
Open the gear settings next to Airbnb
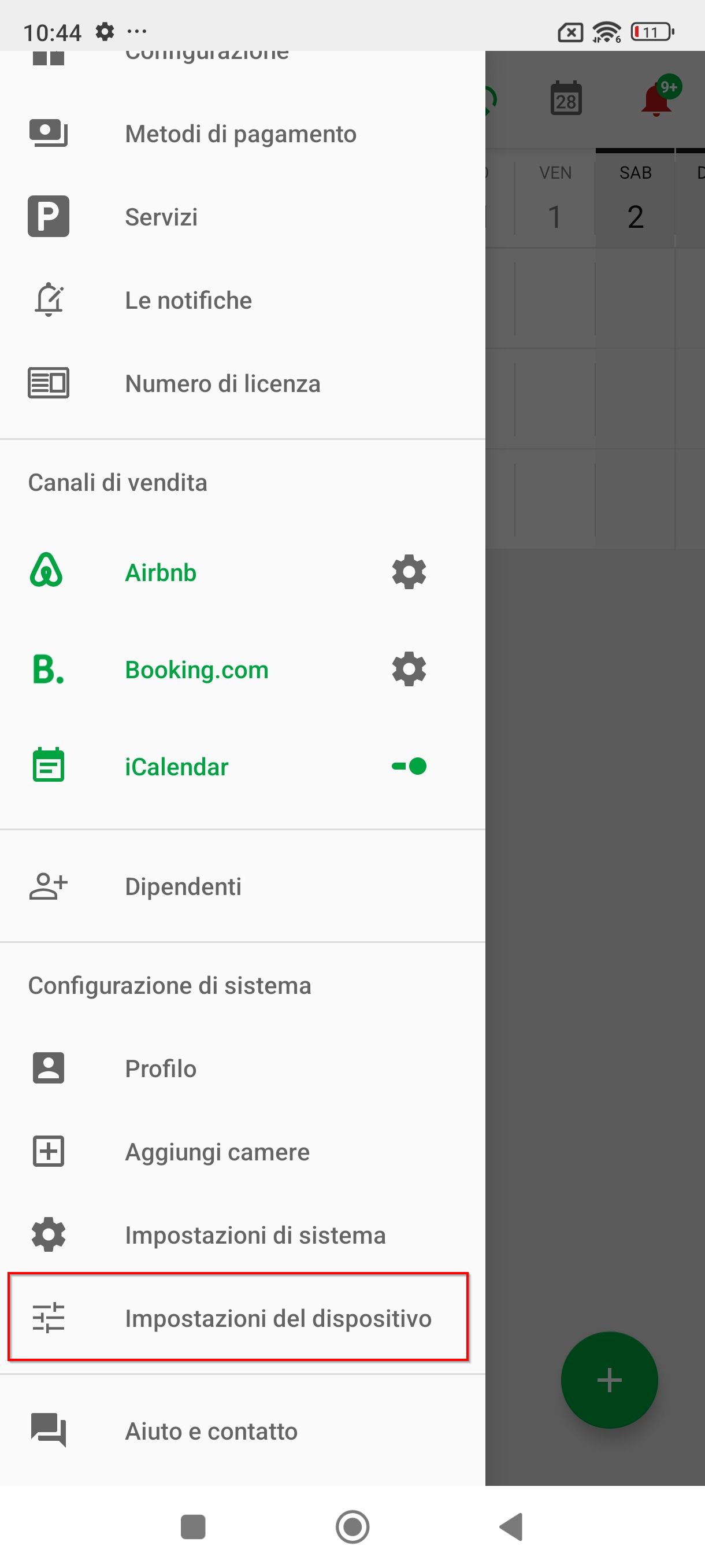click(409, 572)
